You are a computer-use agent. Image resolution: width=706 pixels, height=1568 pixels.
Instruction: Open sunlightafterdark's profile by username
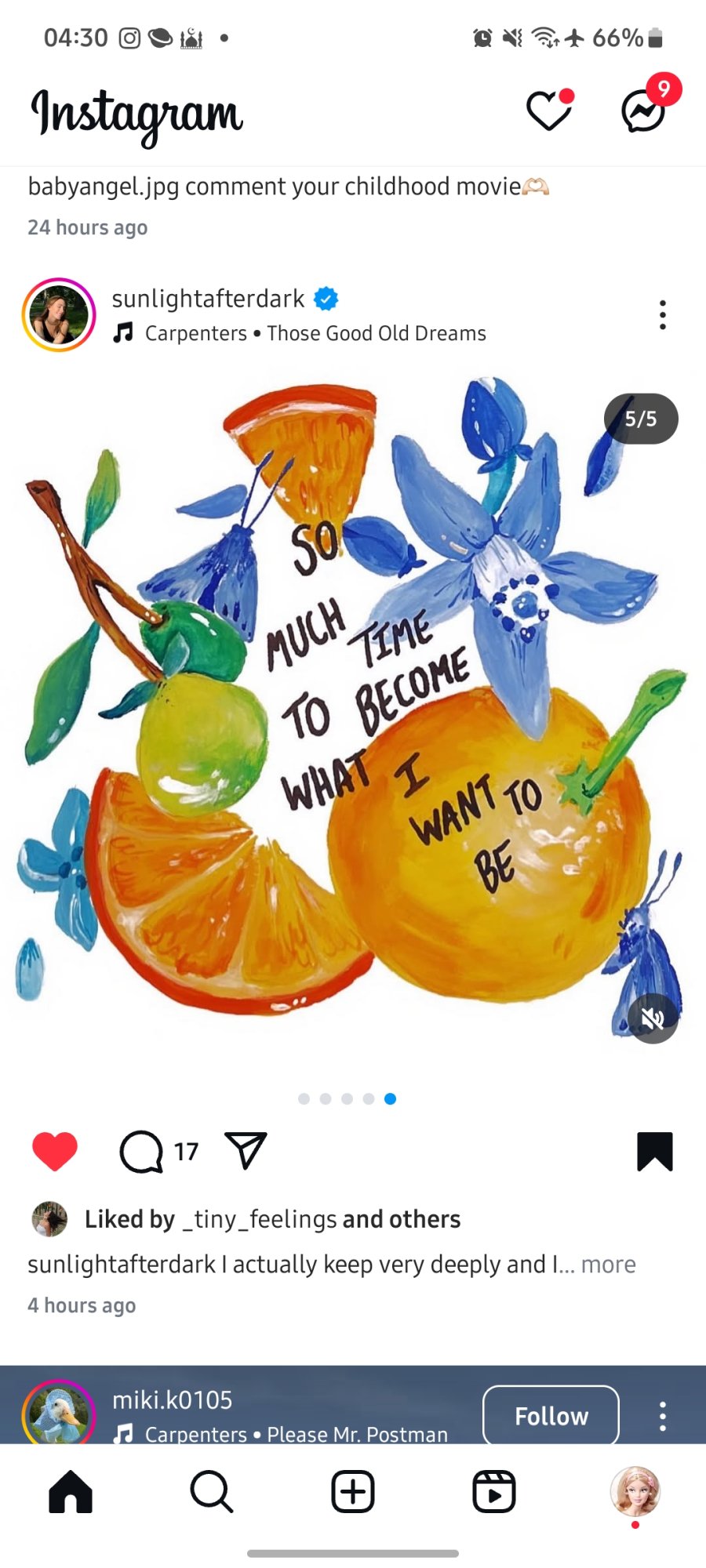(208, 299)
